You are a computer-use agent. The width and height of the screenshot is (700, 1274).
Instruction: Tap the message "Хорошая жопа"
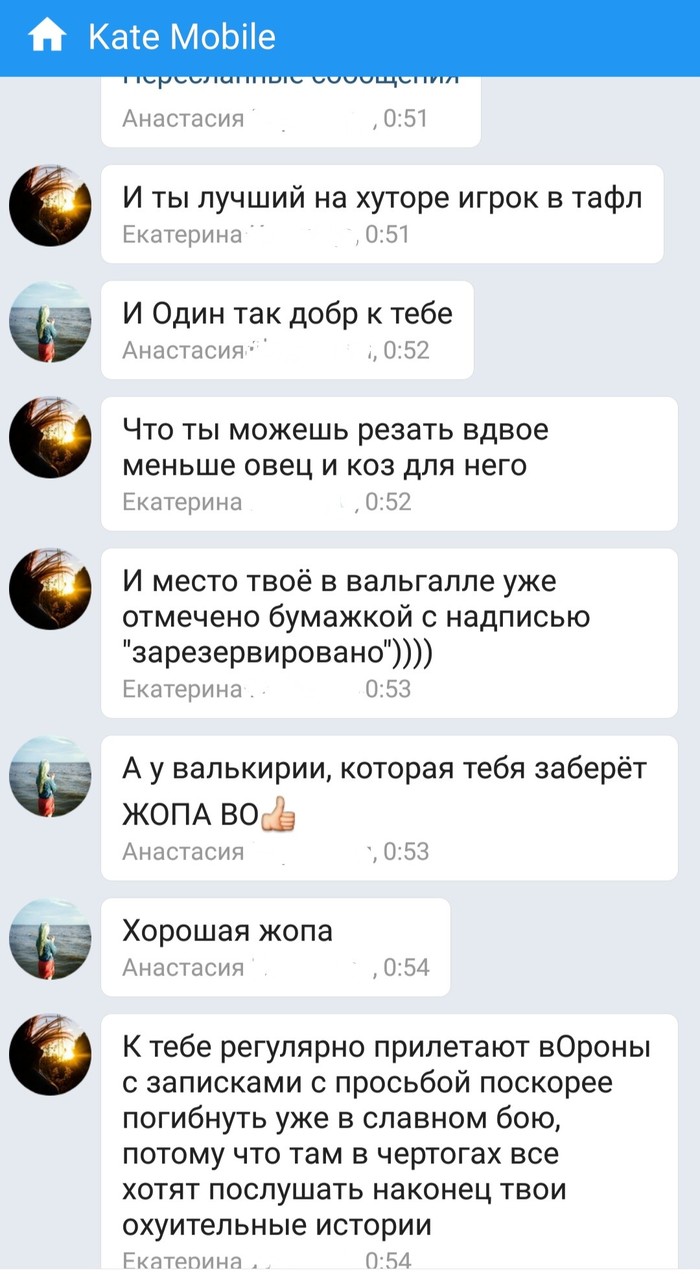tap(275, 946)
